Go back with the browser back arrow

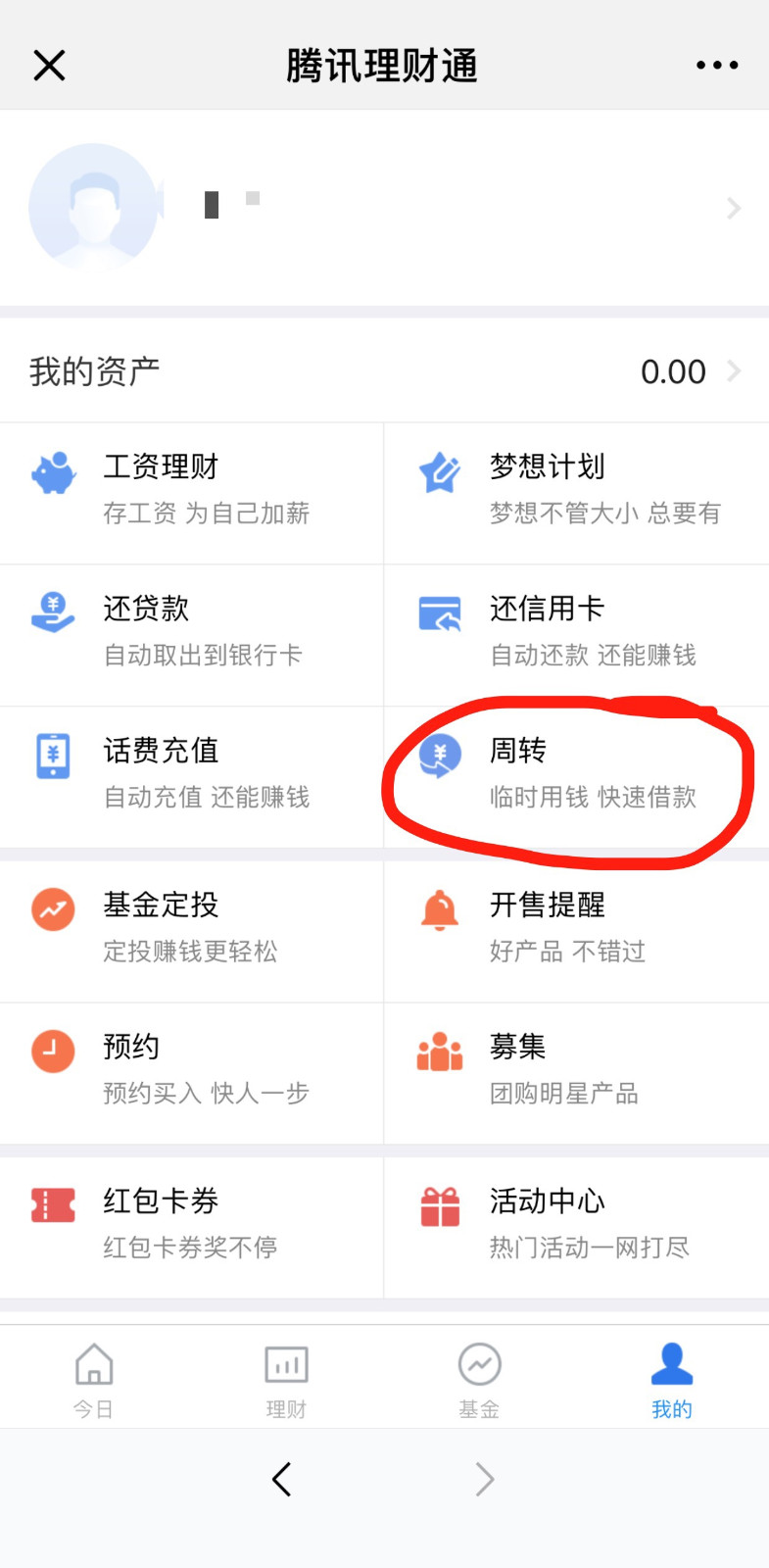pyautogui.click(x=282, y=1479)
